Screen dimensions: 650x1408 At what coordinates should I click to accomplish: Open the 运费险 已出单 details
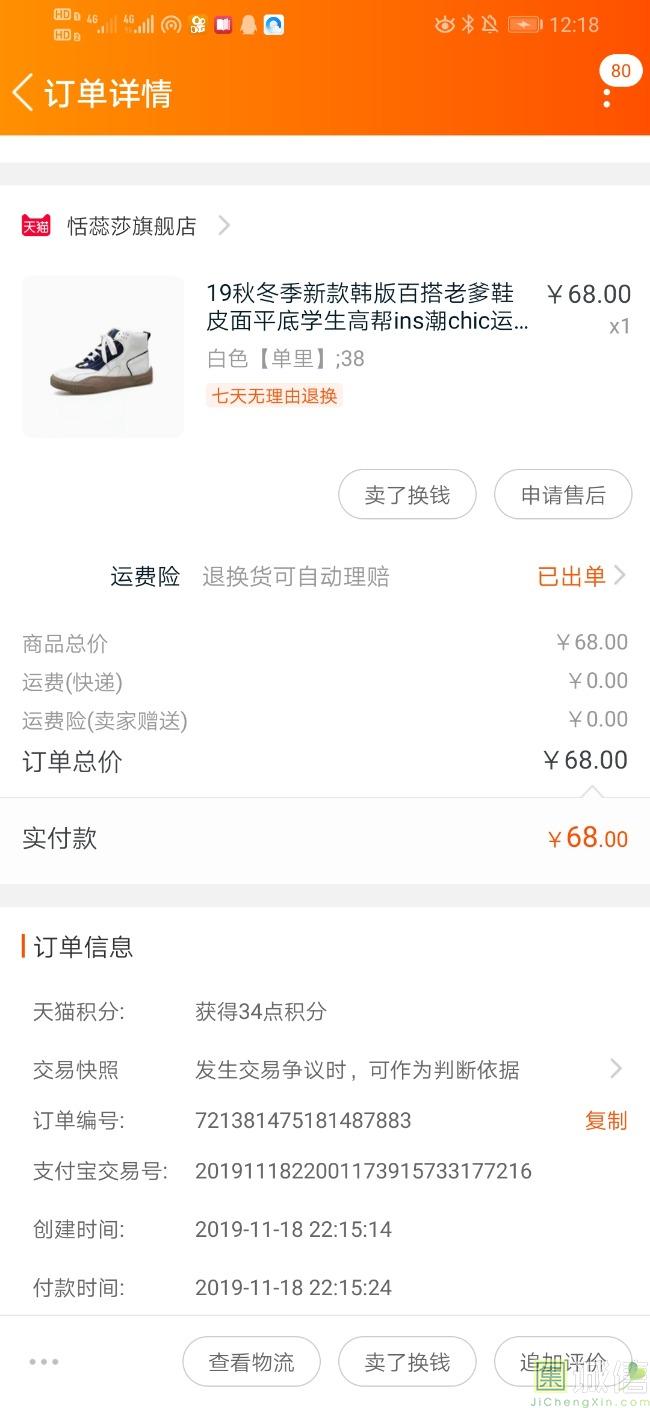click(581, 576)
